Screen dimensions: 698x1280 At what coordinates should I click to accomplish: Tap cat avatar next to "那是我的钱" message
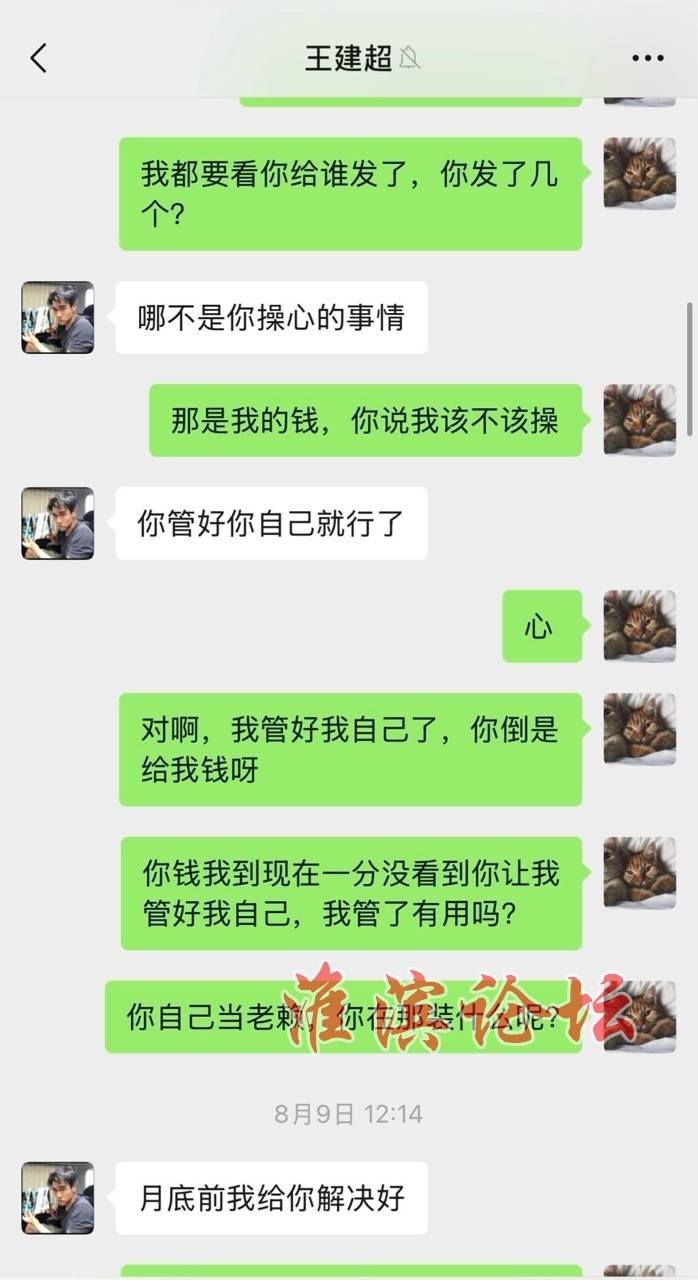pos(639,420)
